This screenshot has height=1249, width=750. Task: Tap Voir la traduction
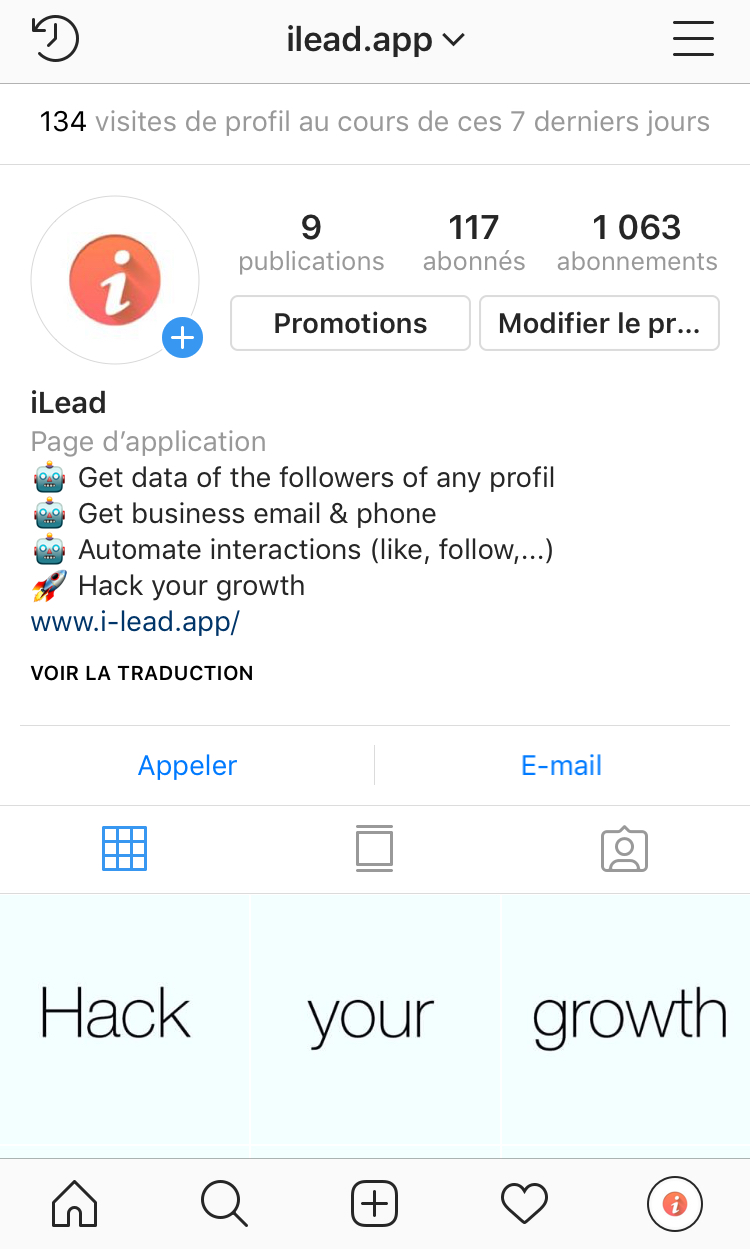(142, 673)
